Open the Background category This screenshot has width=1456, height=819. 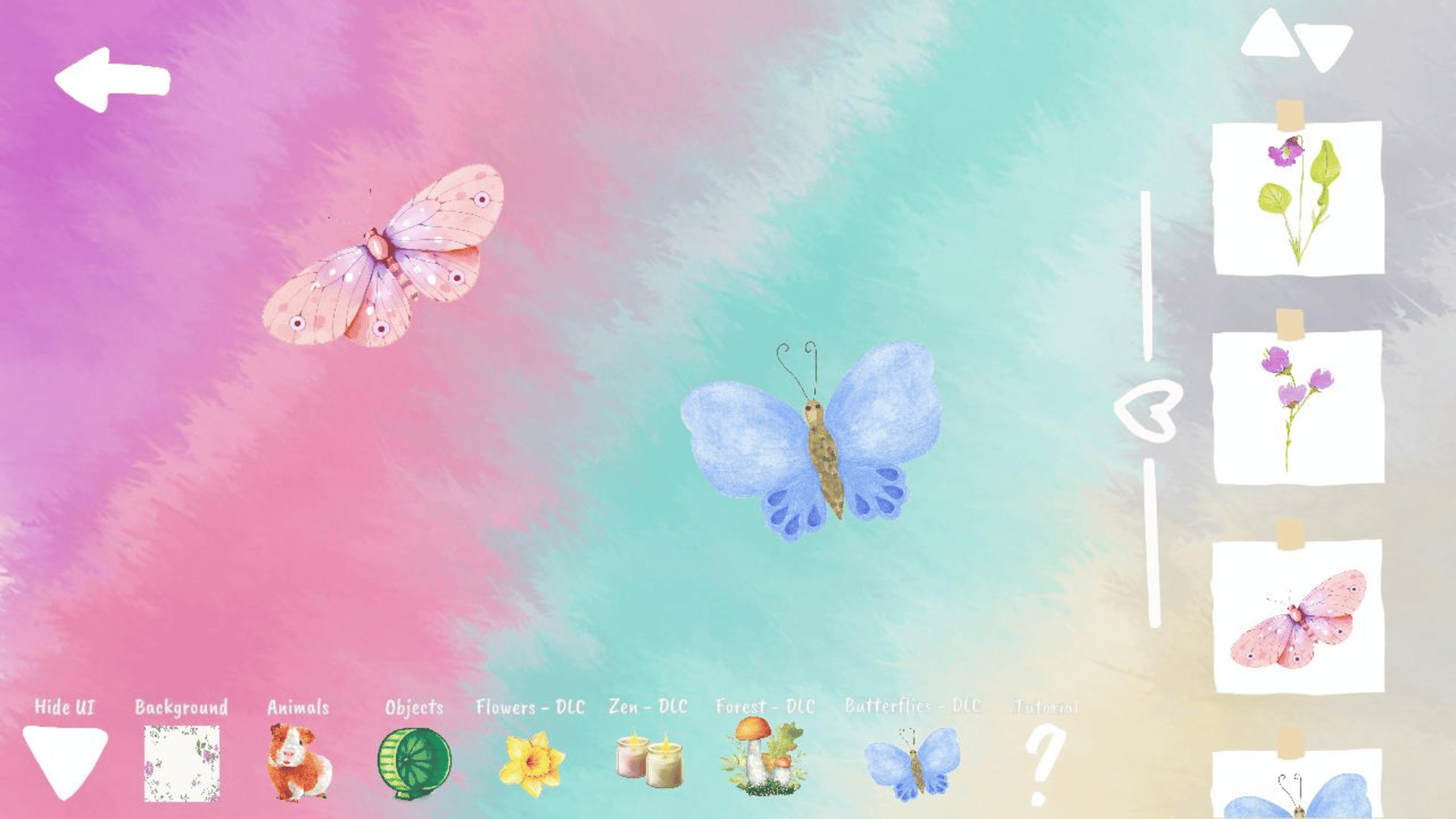(182, 762)
